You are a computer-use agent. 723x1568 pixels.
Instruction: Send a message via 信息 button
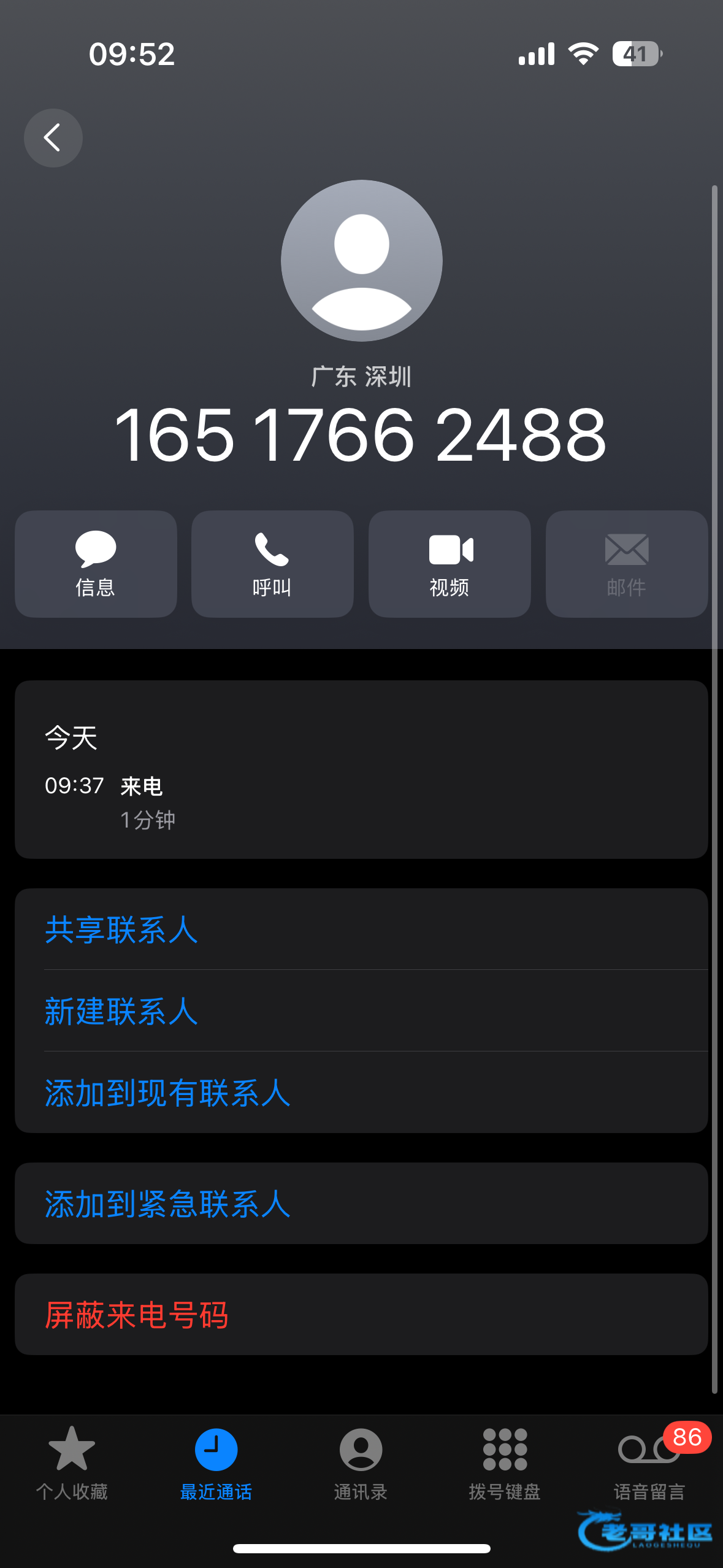pos(96,564)
